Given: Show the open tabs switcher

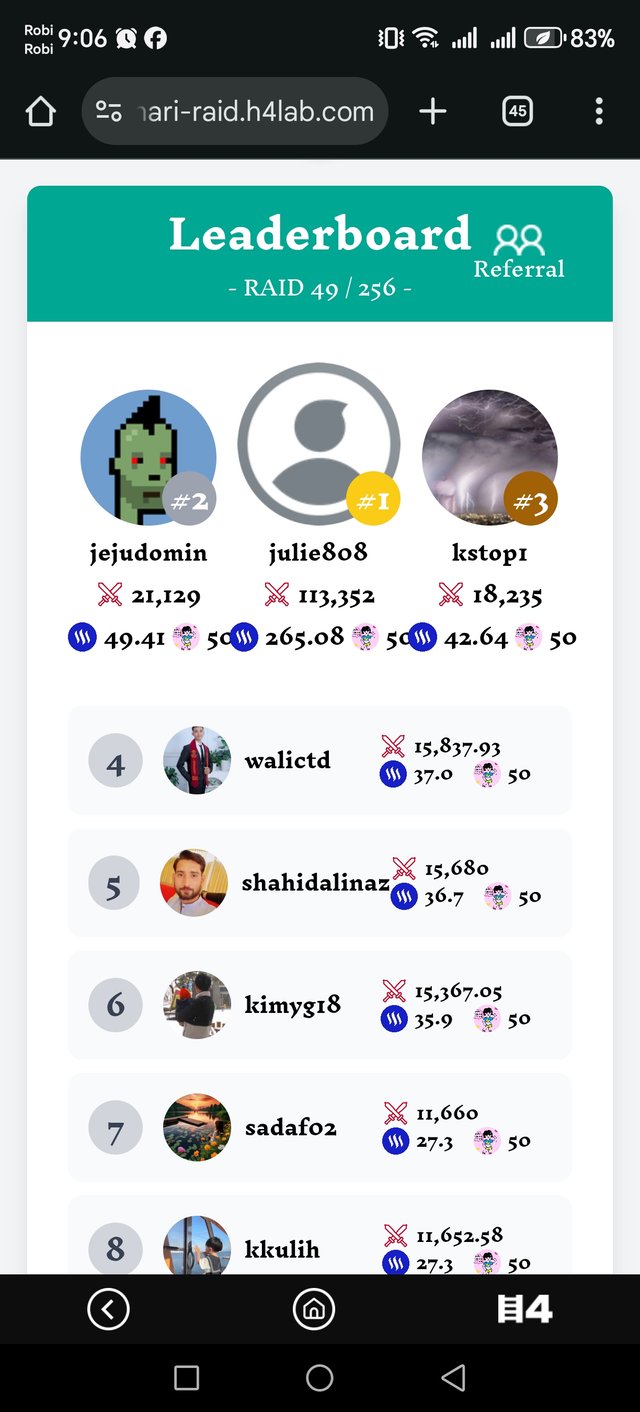Looking at the screenshot, I should 517,112.
